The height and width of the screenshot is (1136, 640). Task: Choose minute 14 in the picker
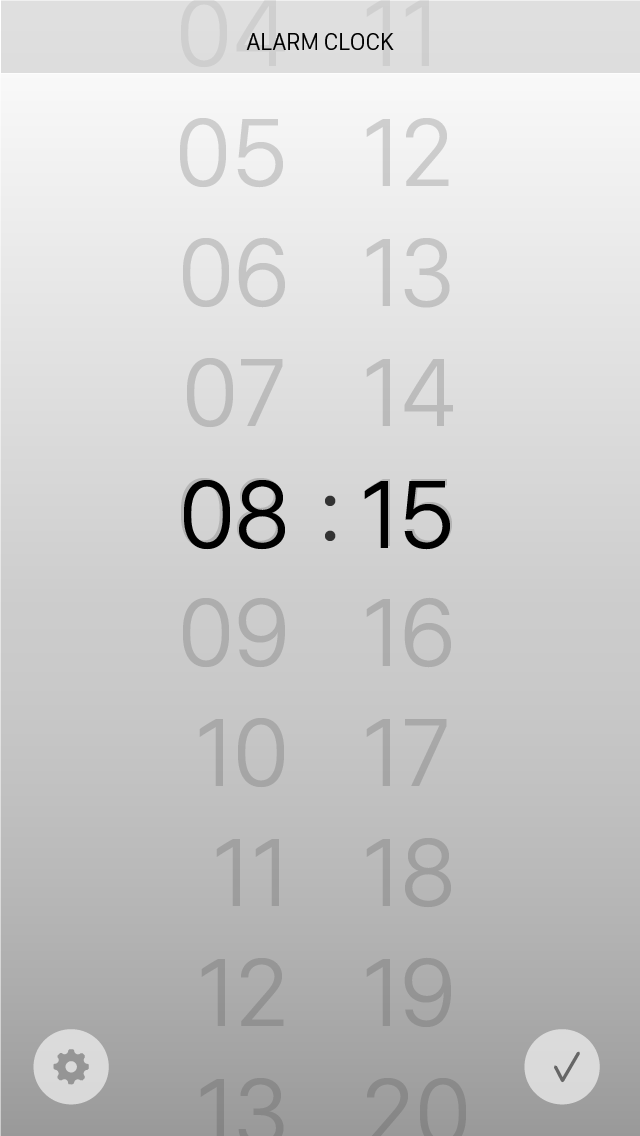coord(407,393)
